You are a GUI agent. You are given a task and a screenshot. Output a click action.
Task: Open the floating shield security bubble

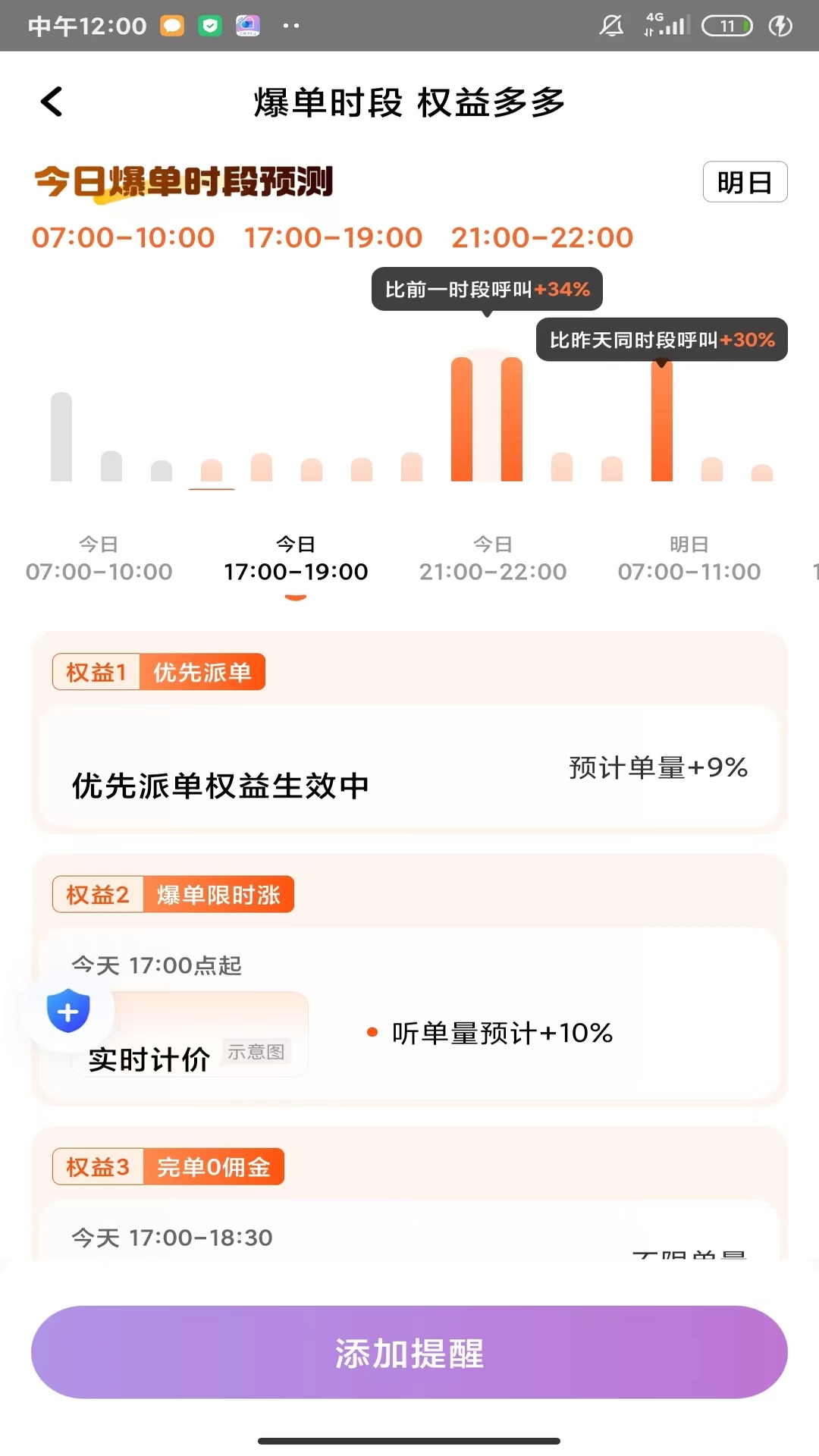click(67, 1010)
